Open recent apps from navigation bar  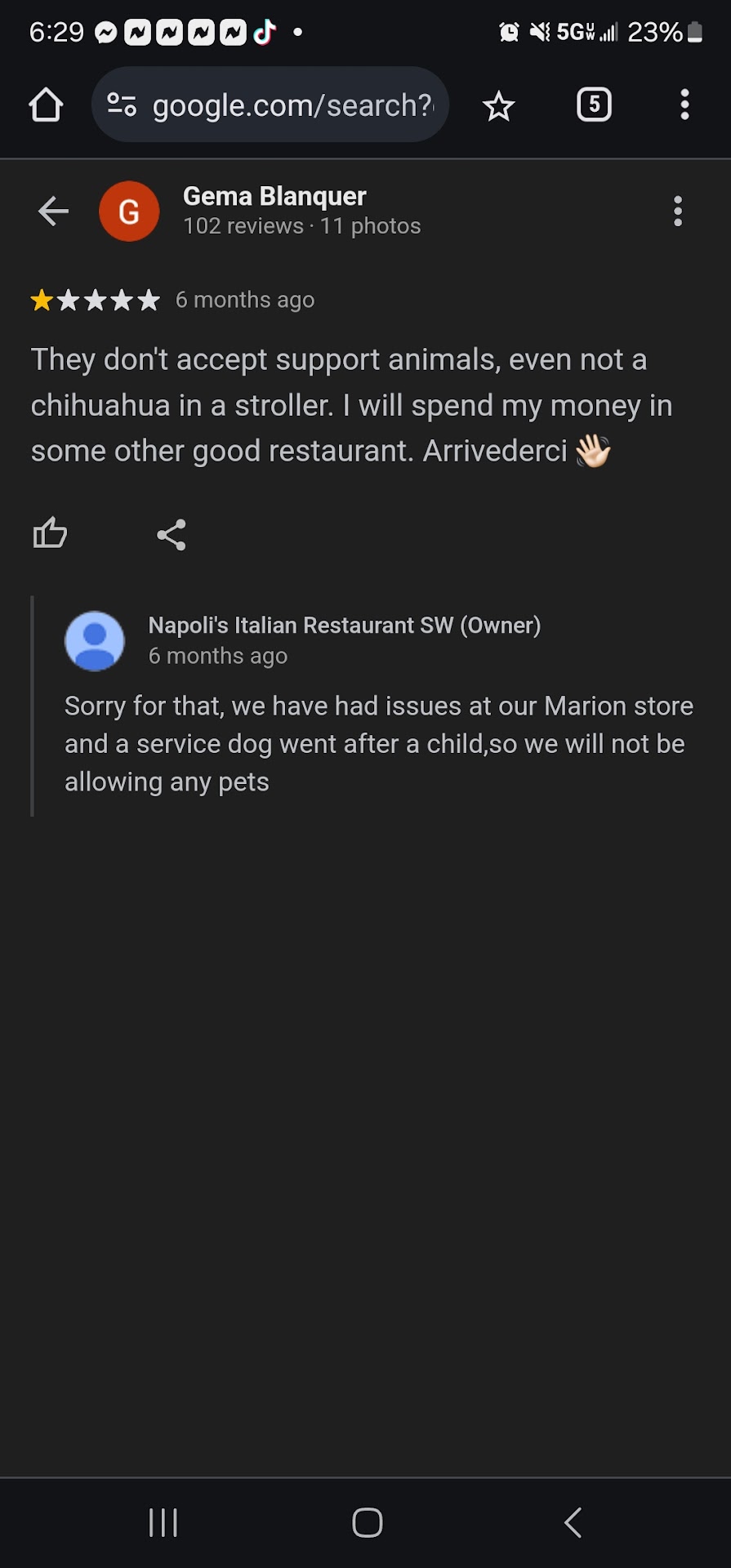[x=163, y=1522]
